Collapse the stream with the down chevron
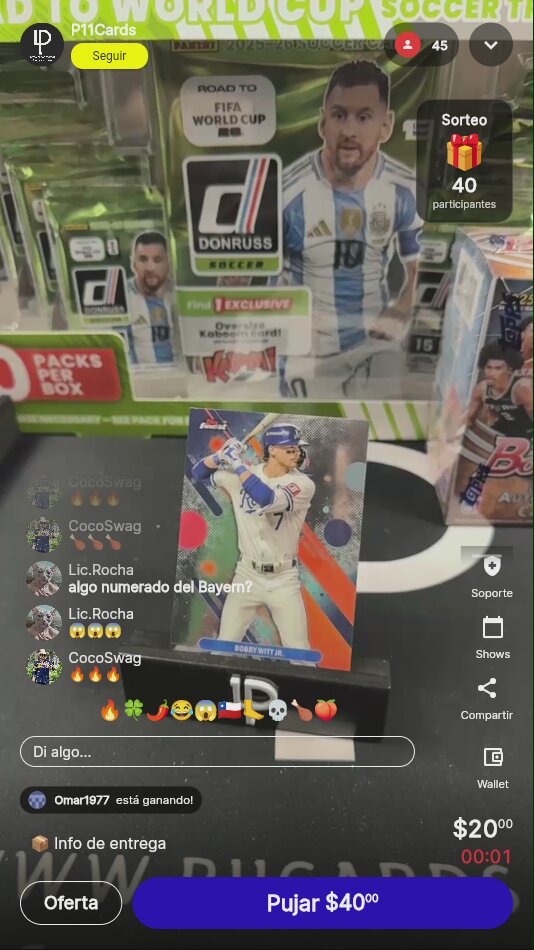Screen dimensions: 534x950 point(491,45)
